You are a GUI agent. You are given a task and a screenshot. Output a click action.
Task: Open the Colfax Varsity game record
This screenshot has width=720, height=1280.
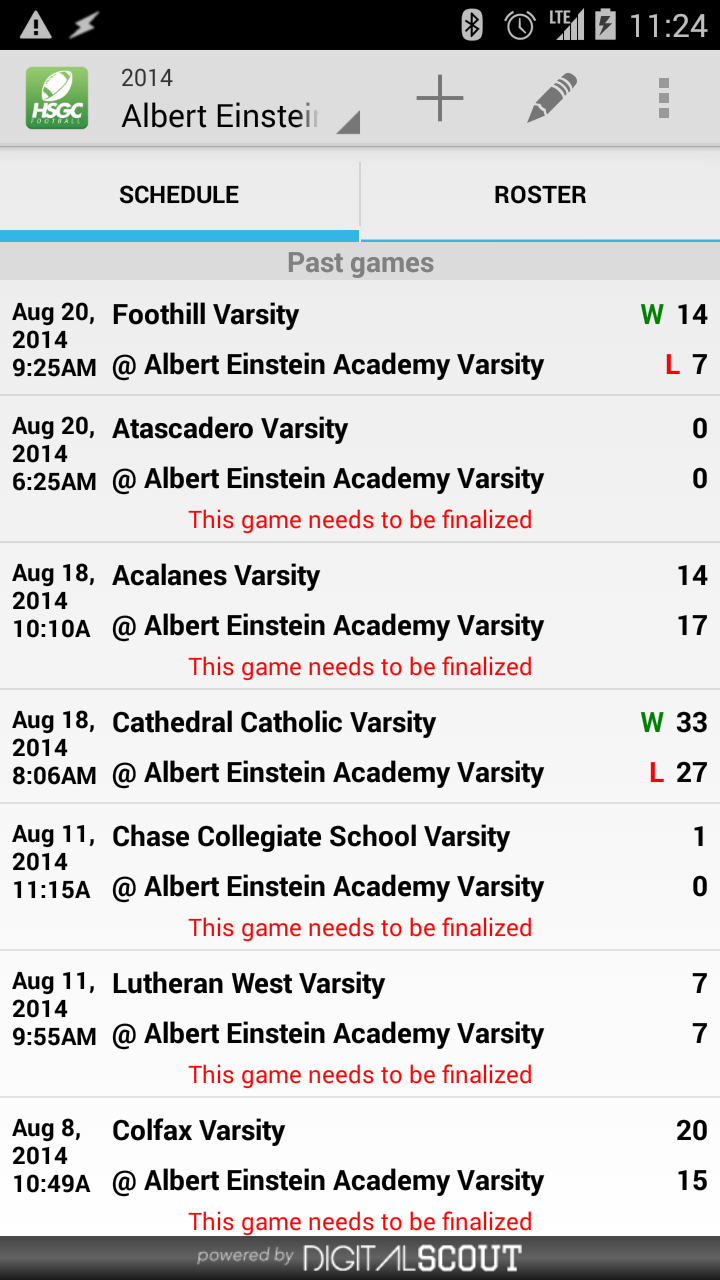[360, 1155]
